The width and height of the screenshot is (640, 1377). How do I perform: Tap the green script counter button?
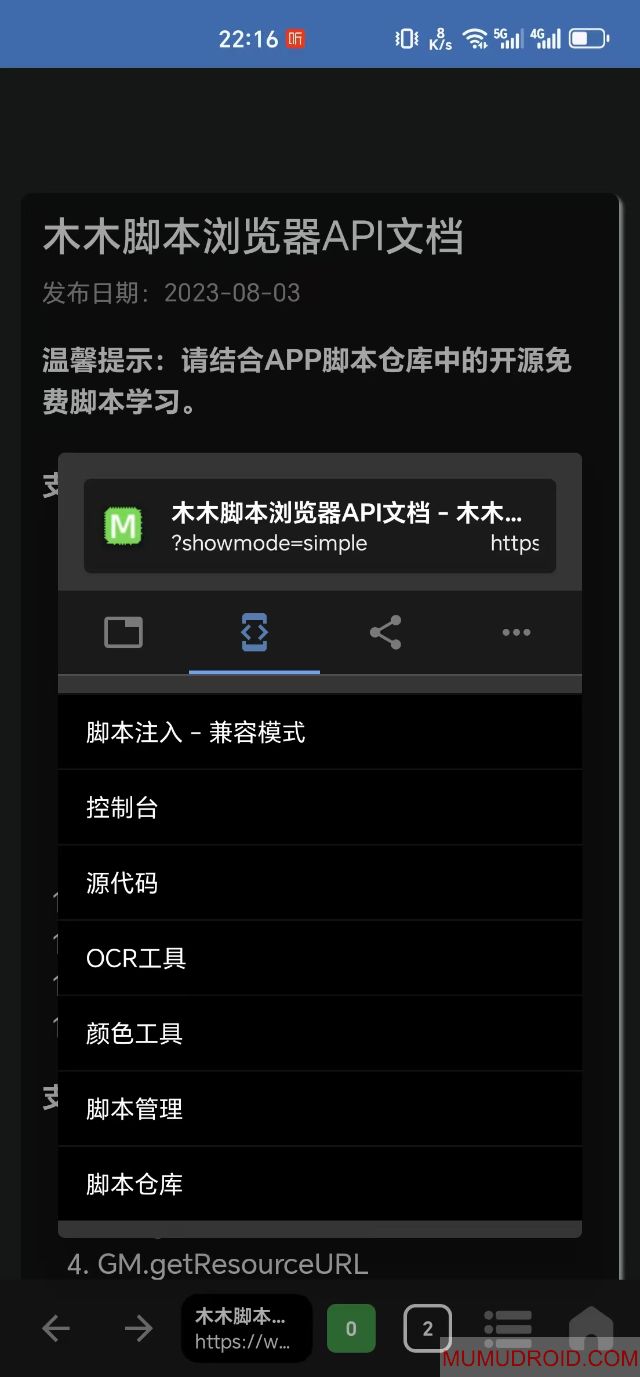pos(351,1328)
